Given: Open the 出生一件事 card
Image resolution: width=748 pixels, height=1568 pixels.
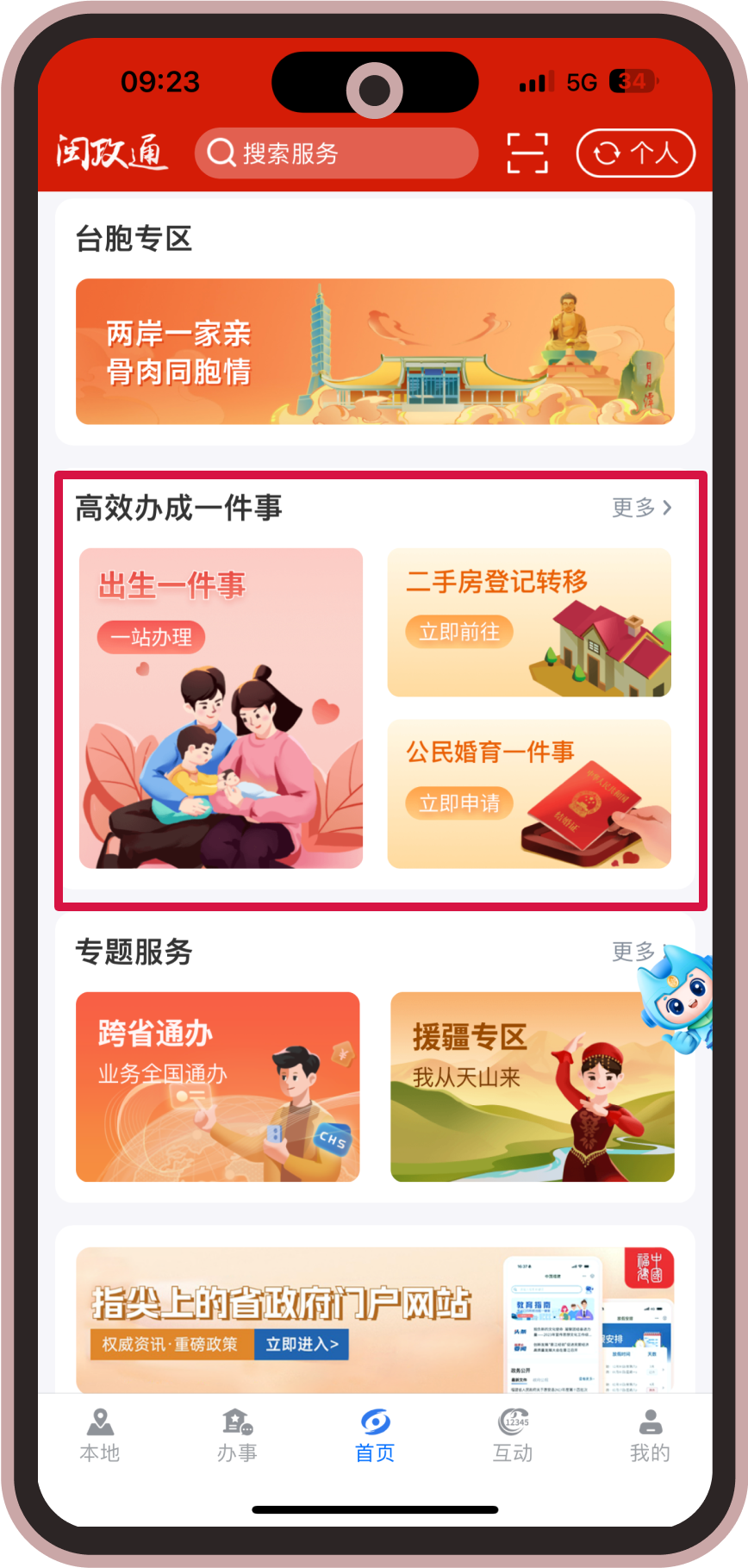Looking at the screenshot, I should 221,708.
